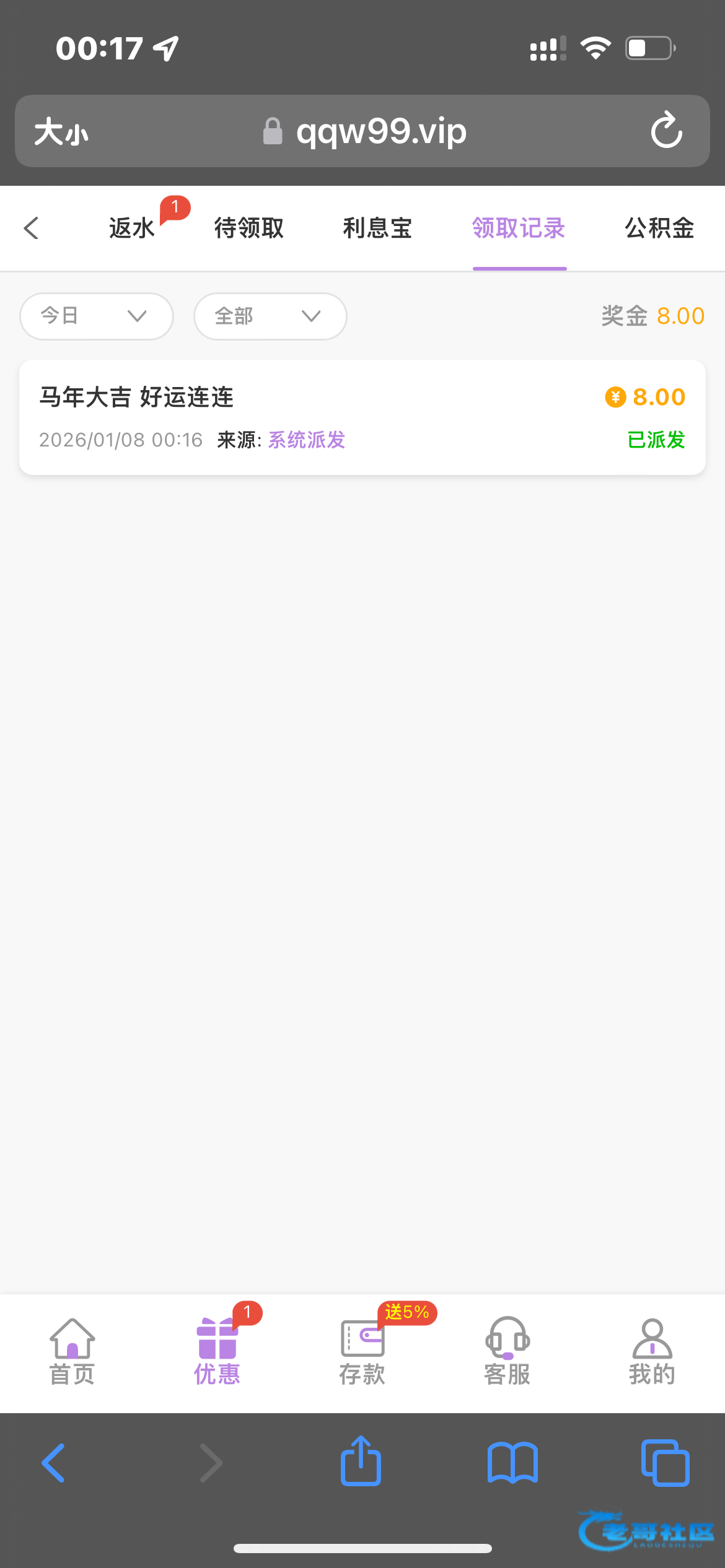Open the 我的 profile tab
This screenshot has width=725, height=1568.
[652, 1352]
